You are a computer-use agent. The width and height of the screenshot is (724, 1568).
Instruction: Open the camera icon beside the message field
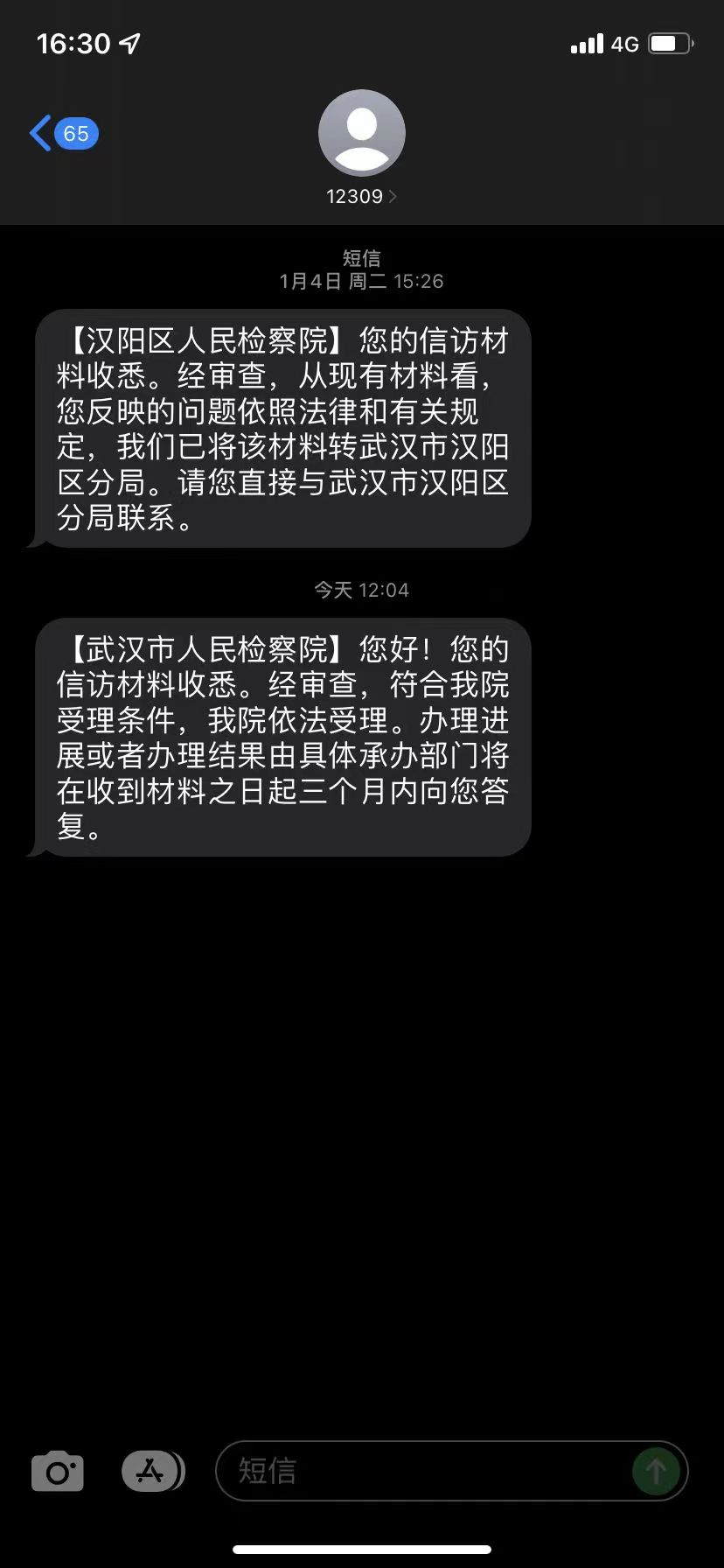56,1471
